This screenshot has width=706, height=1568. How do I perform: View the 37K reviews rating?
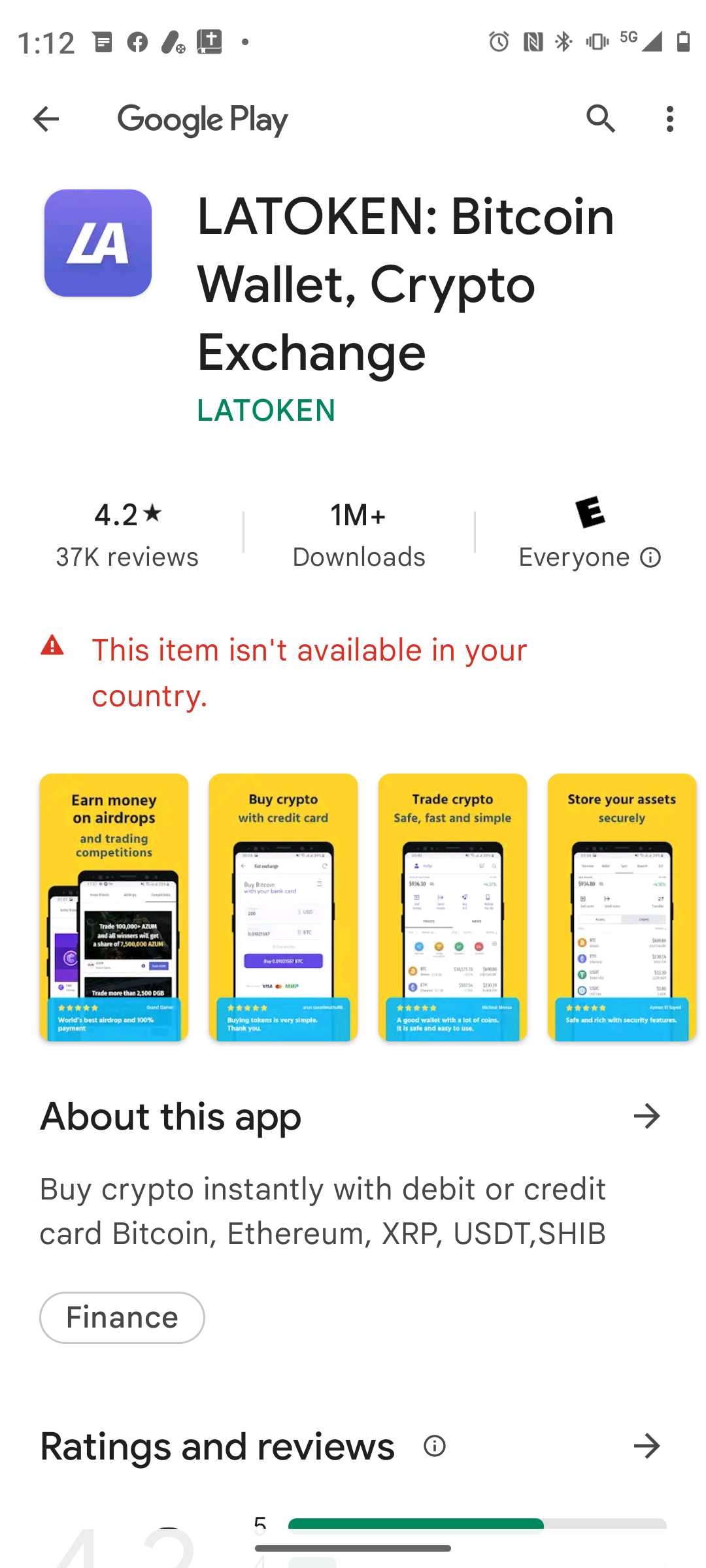click(x=127, y=534)
